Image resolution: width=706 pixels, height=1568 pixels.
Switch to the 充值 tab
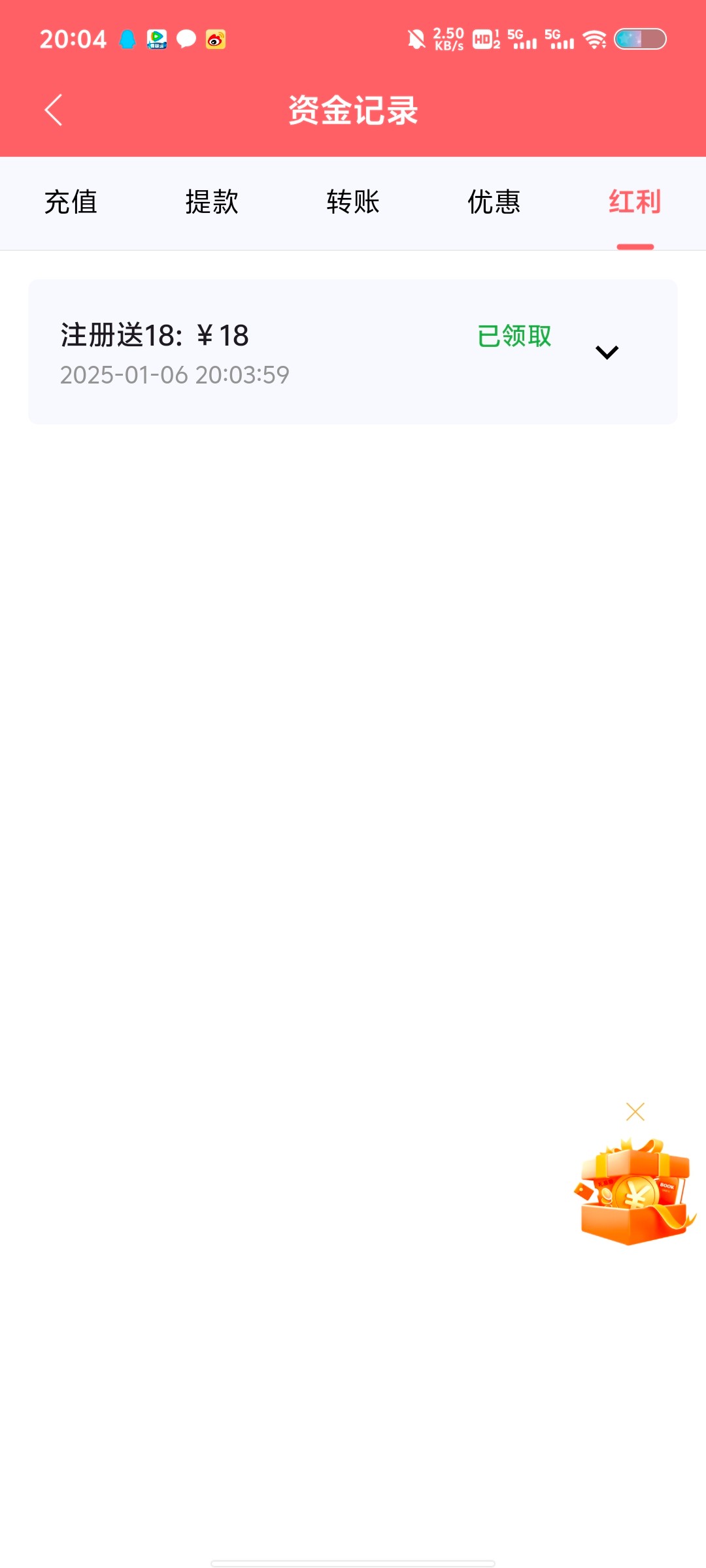click(71, 202)
